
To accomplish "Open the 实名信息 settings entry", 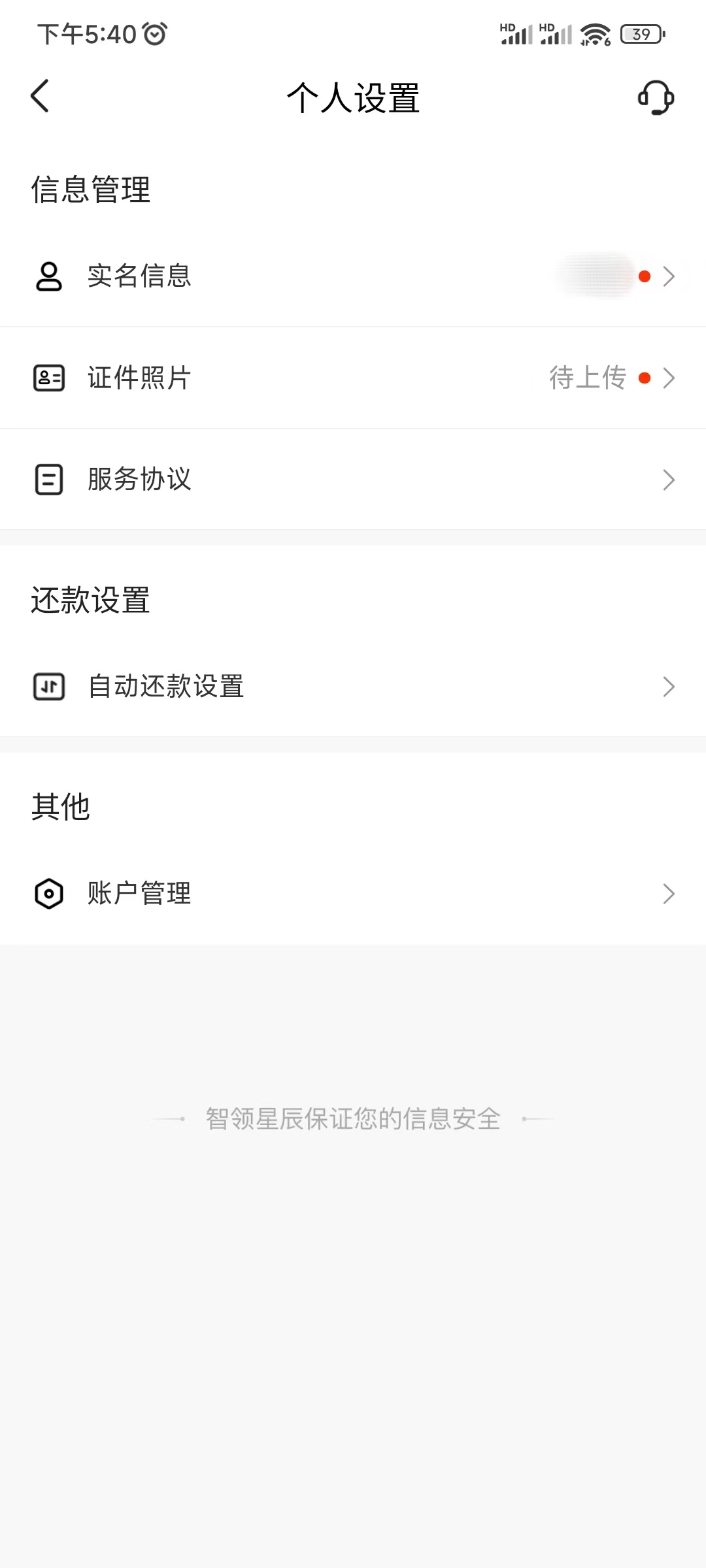I will 139,276.
